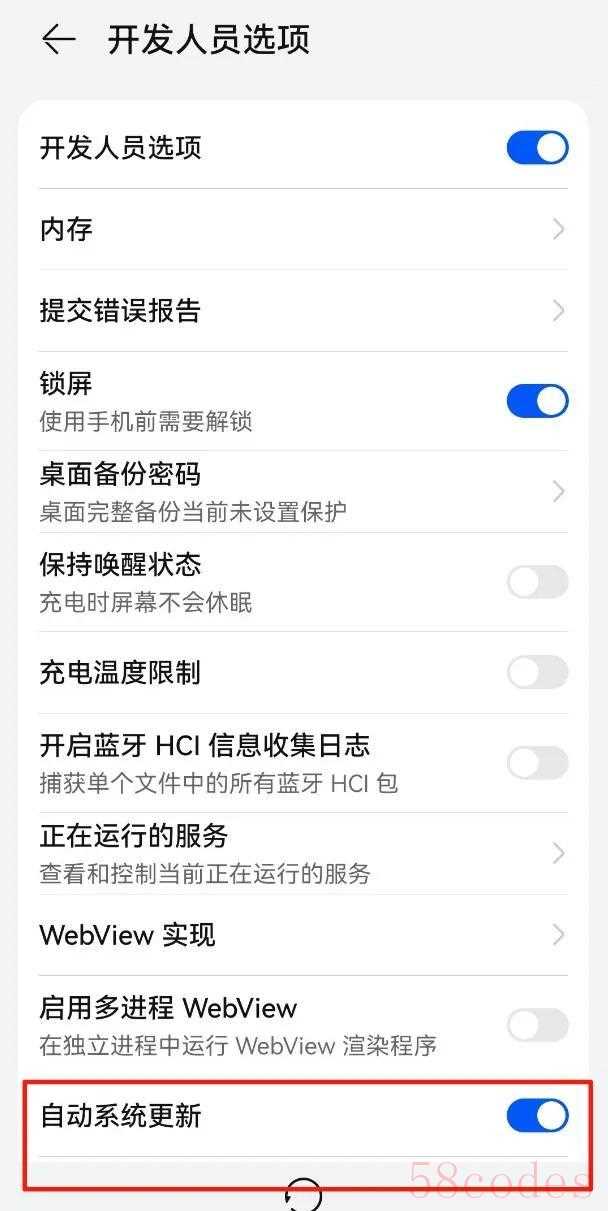The image size is (608, 1211).
Task: Open WebView 实现 settings
Action: coord(302,935)
